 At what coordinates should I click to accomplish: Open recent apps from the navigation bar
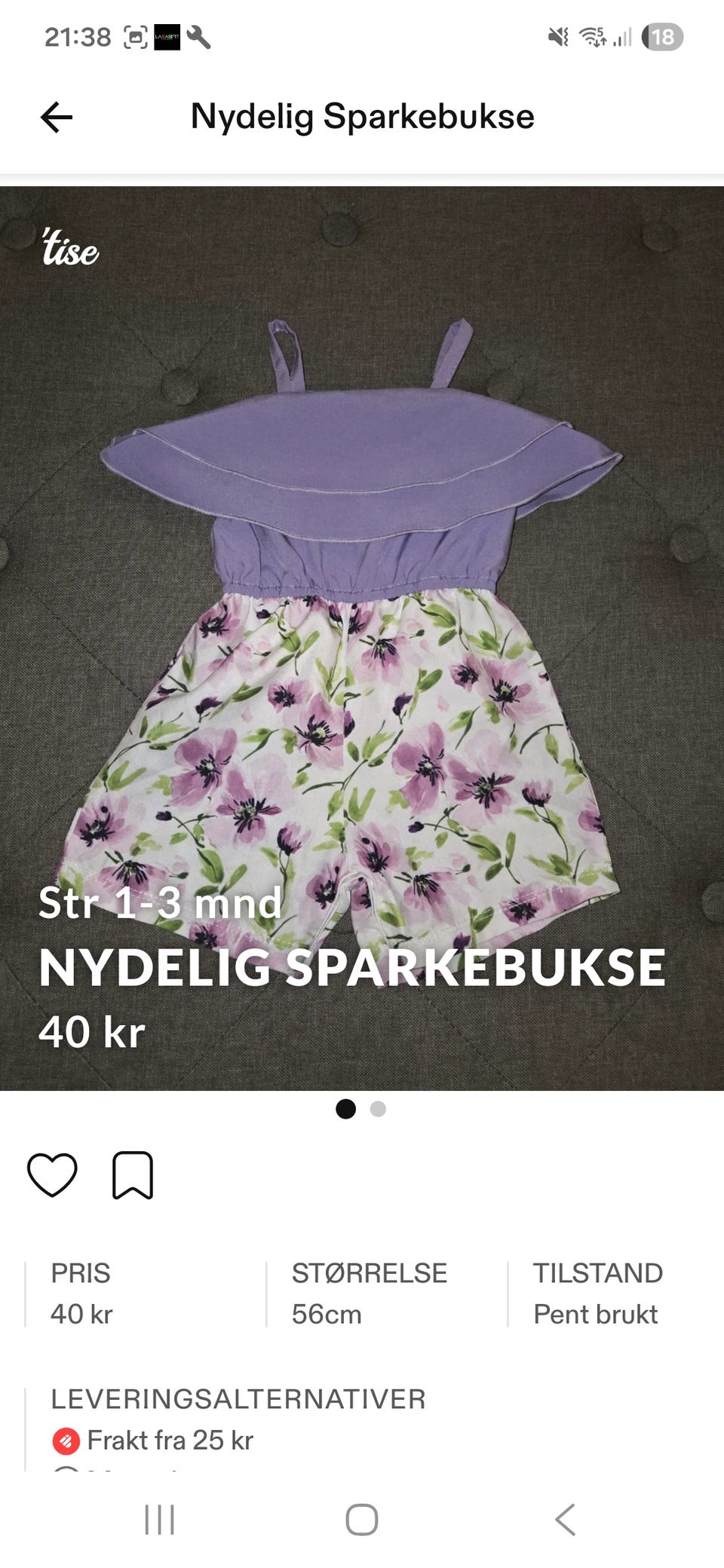pyautogui.click(x=159, y=1519)
